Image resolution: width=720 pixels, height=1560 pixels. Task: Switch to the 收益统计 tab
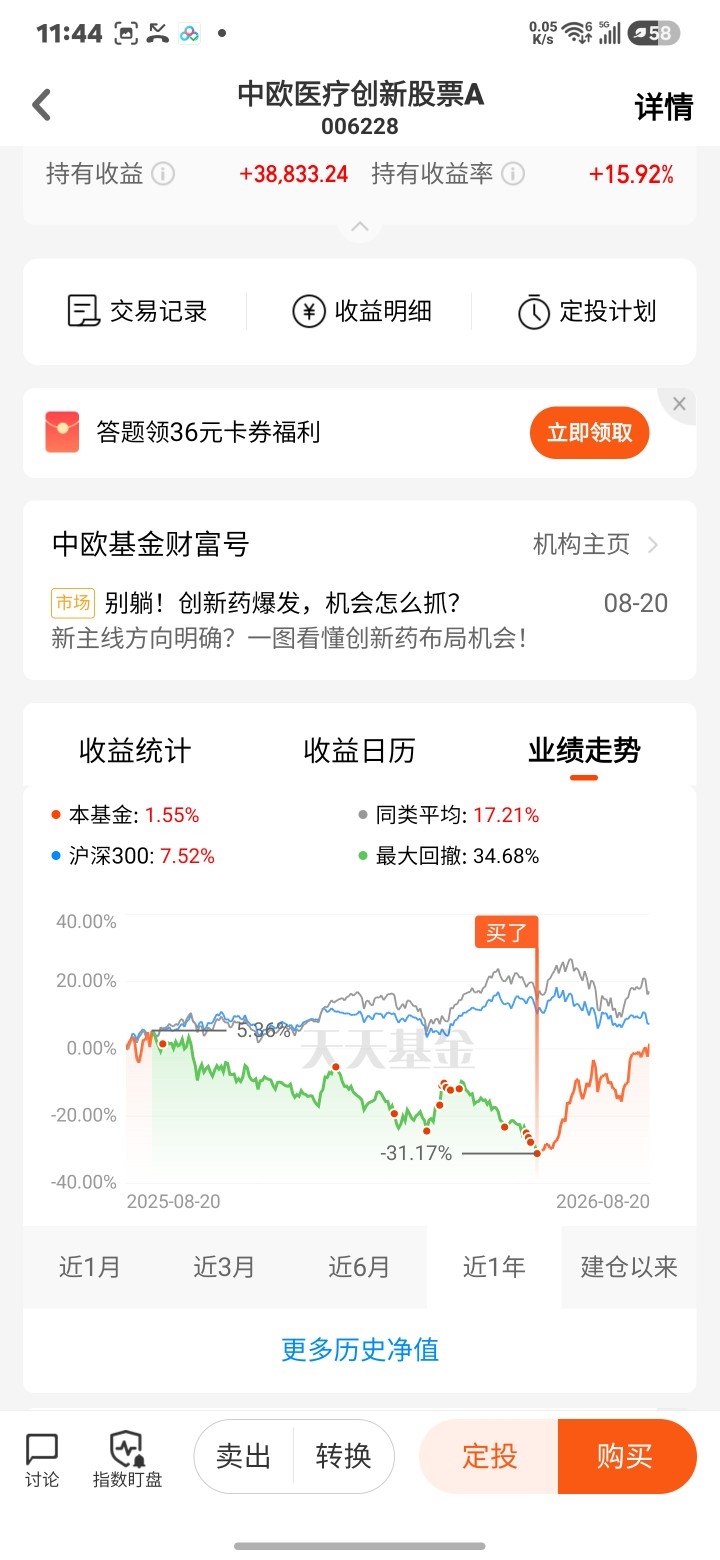135,751
